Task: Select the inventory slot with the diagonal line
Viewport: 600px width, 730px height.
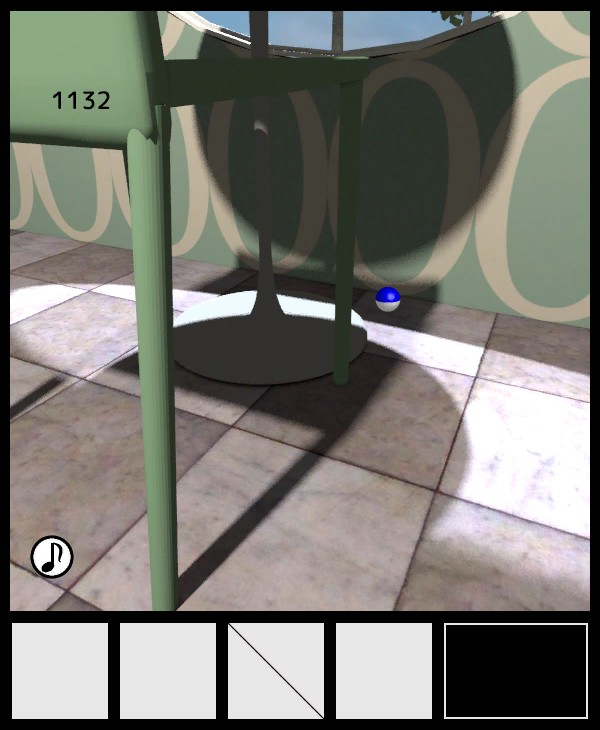Action: [x=276, y=671]
